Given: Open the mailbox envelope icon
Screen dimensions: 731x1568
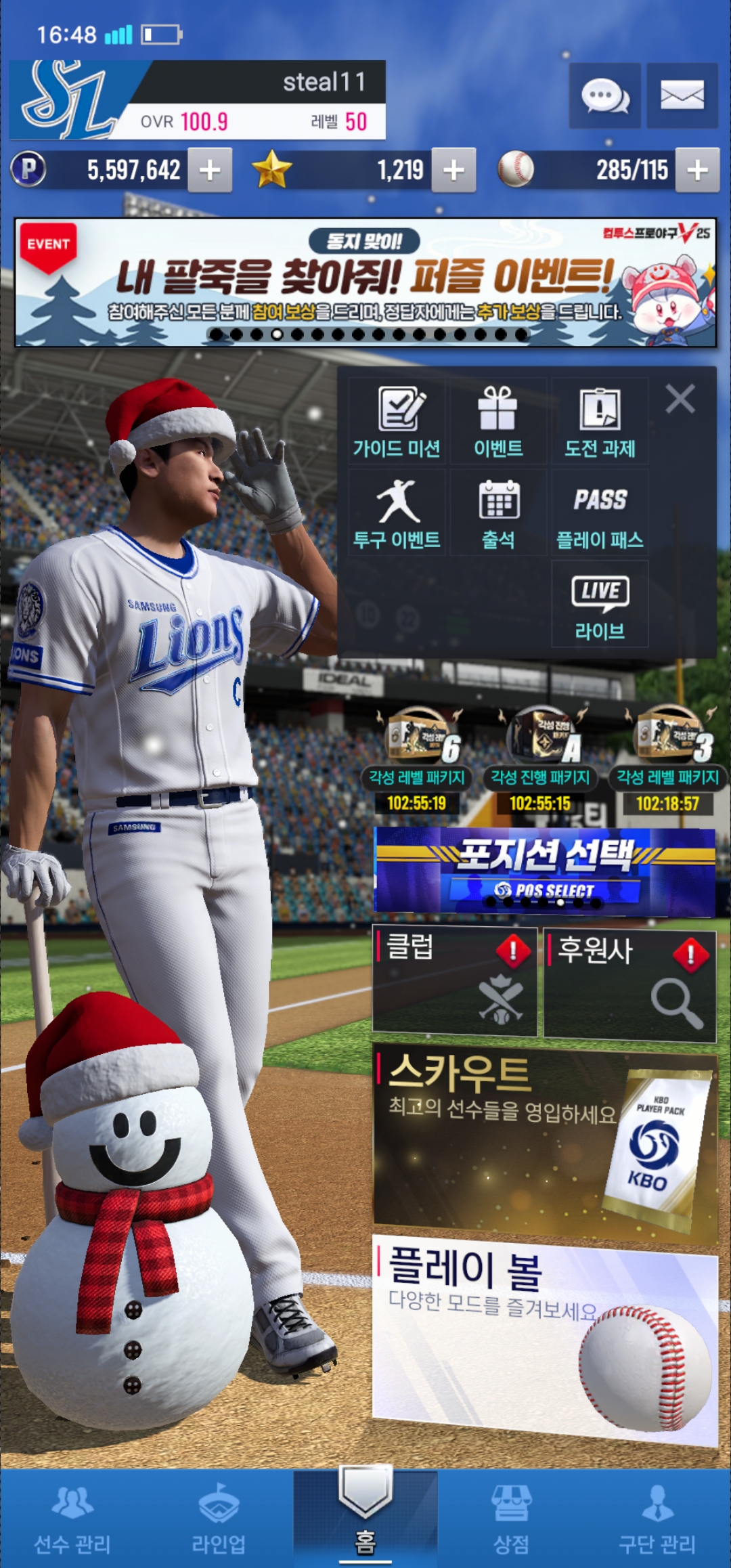Looking at the screenshot, I should pyautogui.click(x=682, y=95).
